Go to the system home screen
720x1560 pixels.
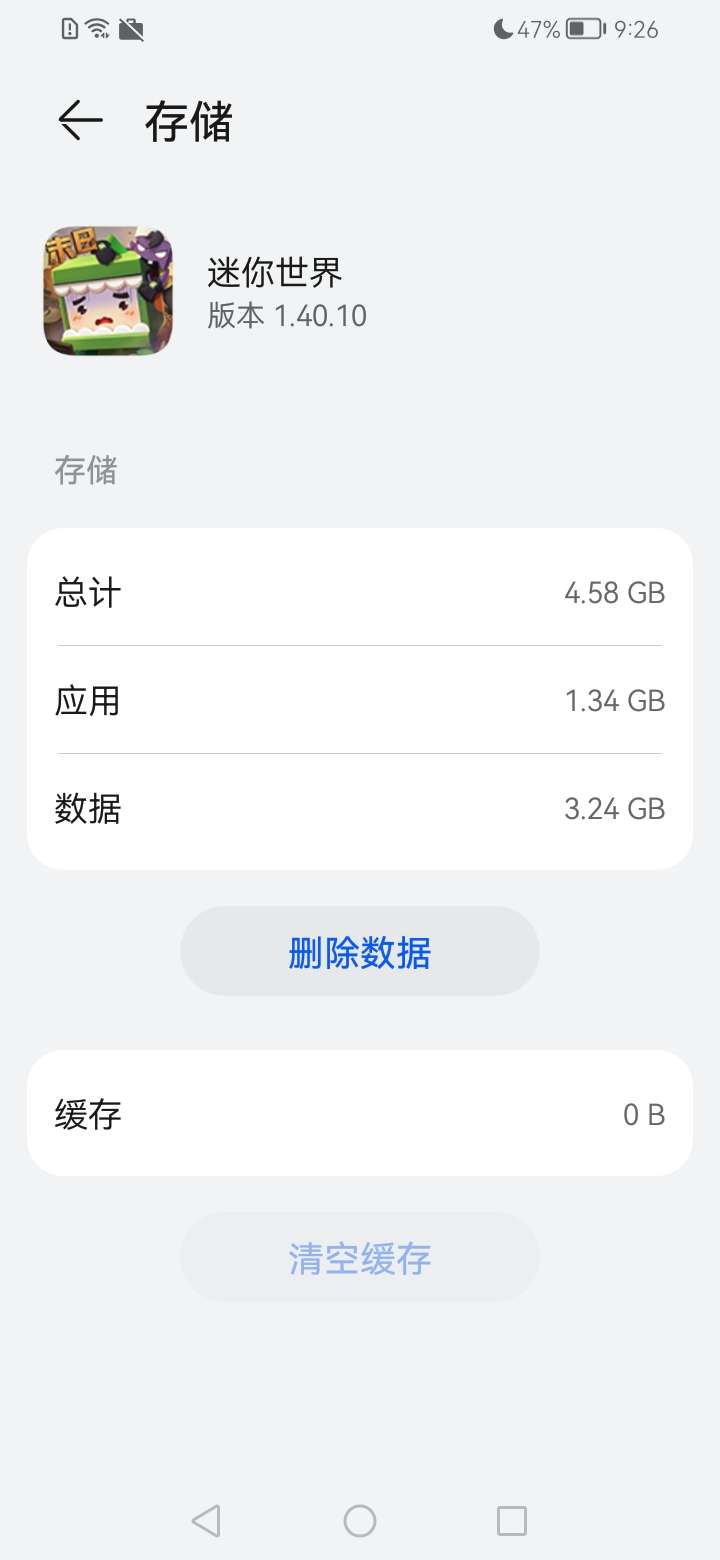pos(360,1521)
